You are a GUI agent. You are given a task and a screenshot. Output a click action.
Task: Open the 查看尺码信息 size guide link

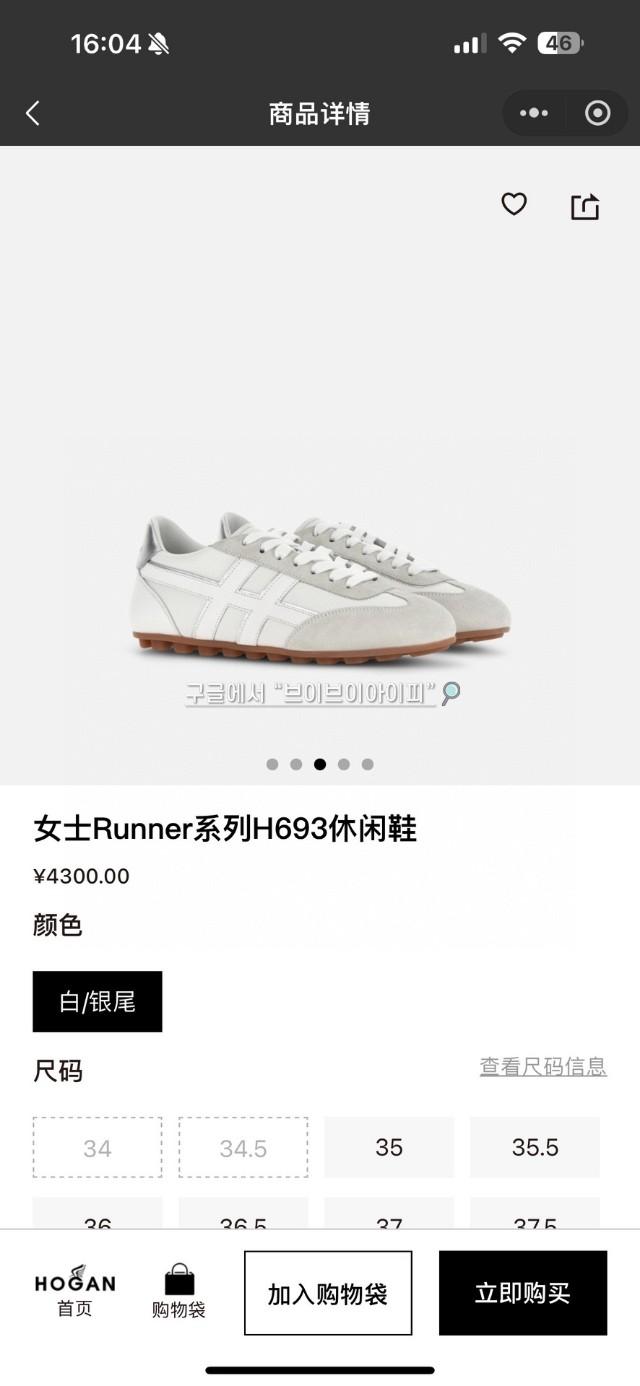(x=543, y=1066)
